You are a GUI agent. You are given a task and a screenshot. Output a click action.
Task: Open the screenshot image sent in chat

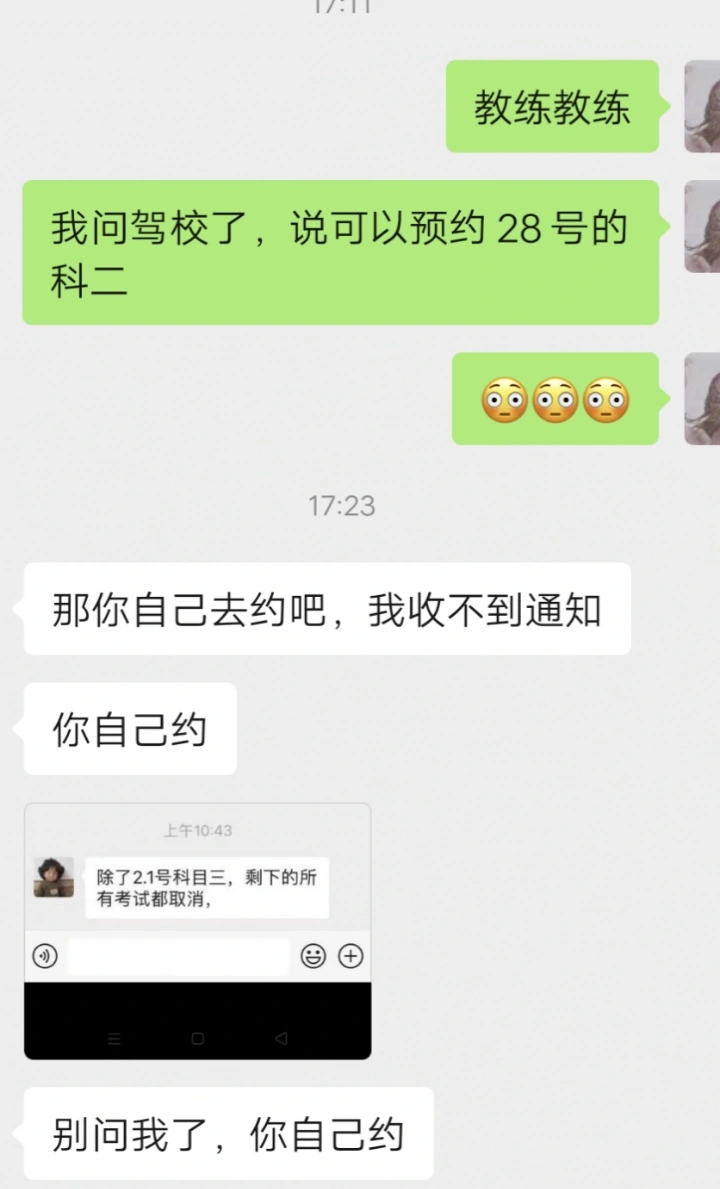coord(197,930)
